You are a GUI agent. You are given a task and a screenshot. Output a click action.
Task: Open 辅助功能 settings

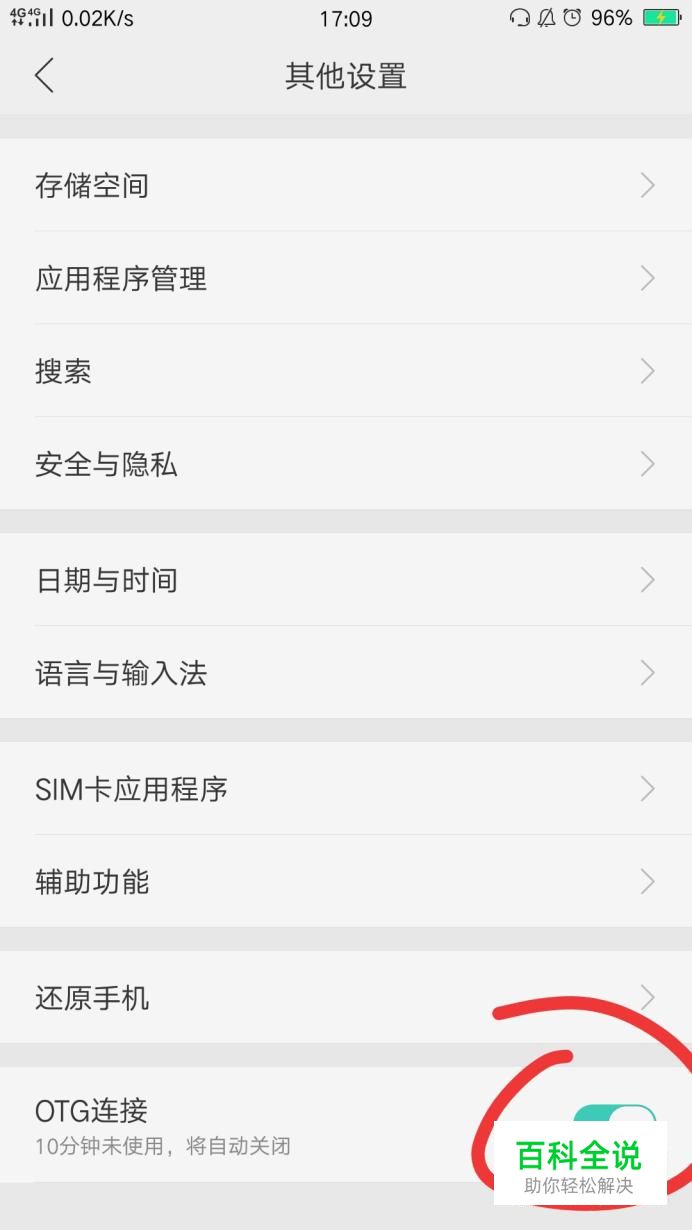(346, 882)
